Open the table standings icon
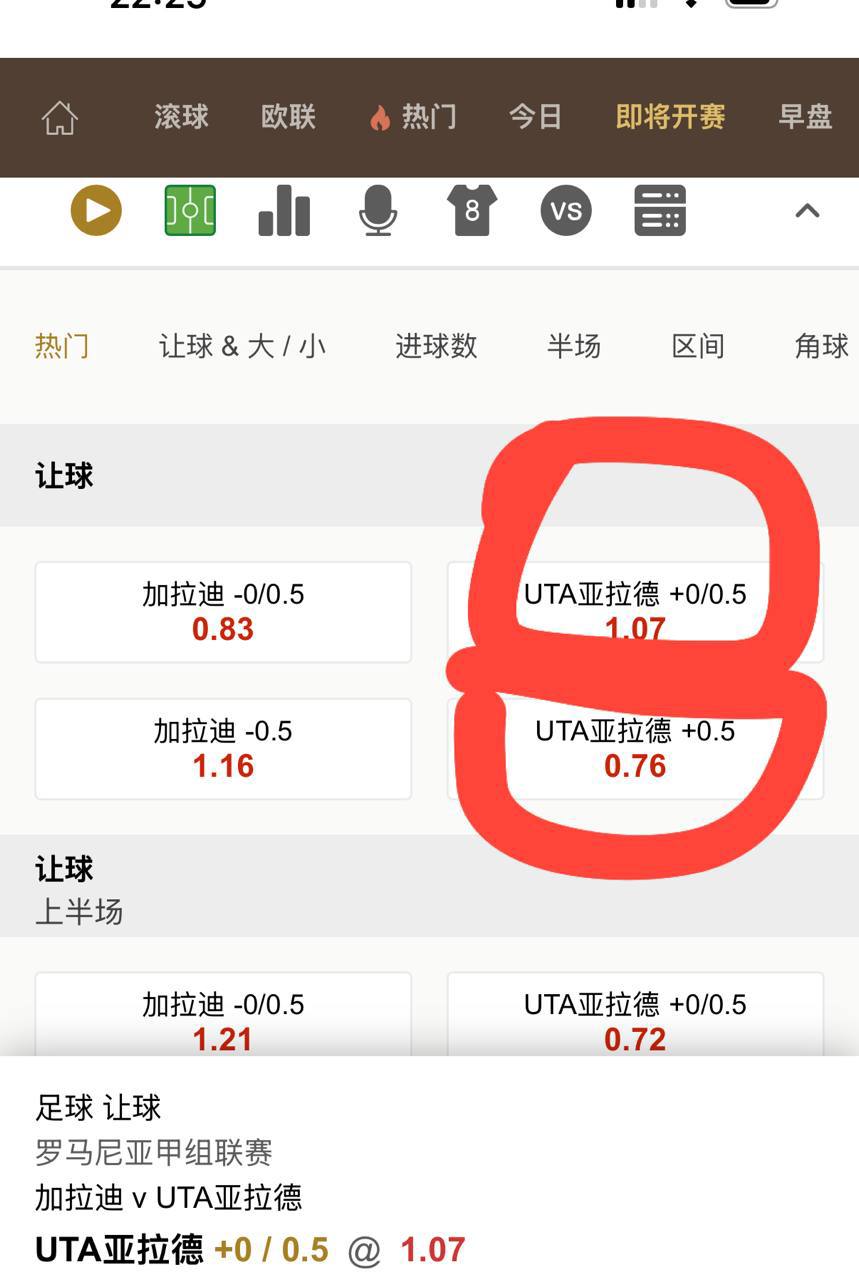 [x=660, y=211]
